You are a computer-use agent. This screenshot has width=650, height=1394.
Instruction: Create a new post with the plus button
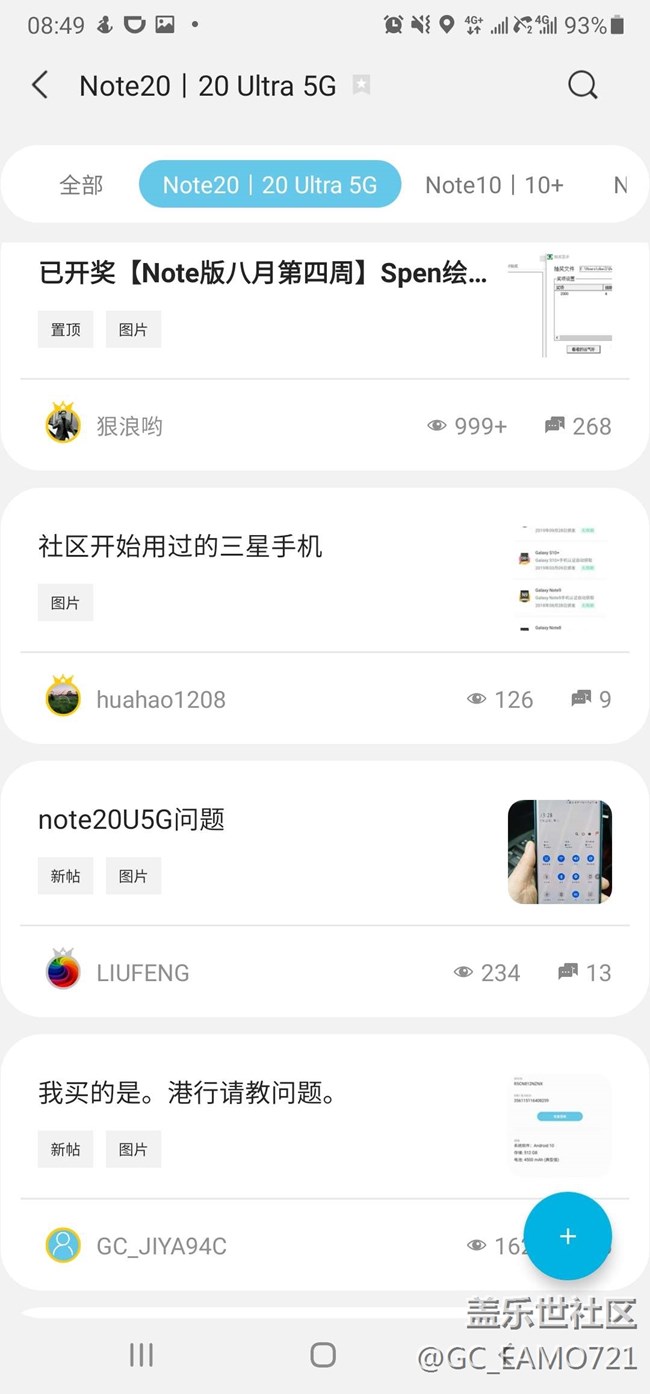(x=567, y=1236)
